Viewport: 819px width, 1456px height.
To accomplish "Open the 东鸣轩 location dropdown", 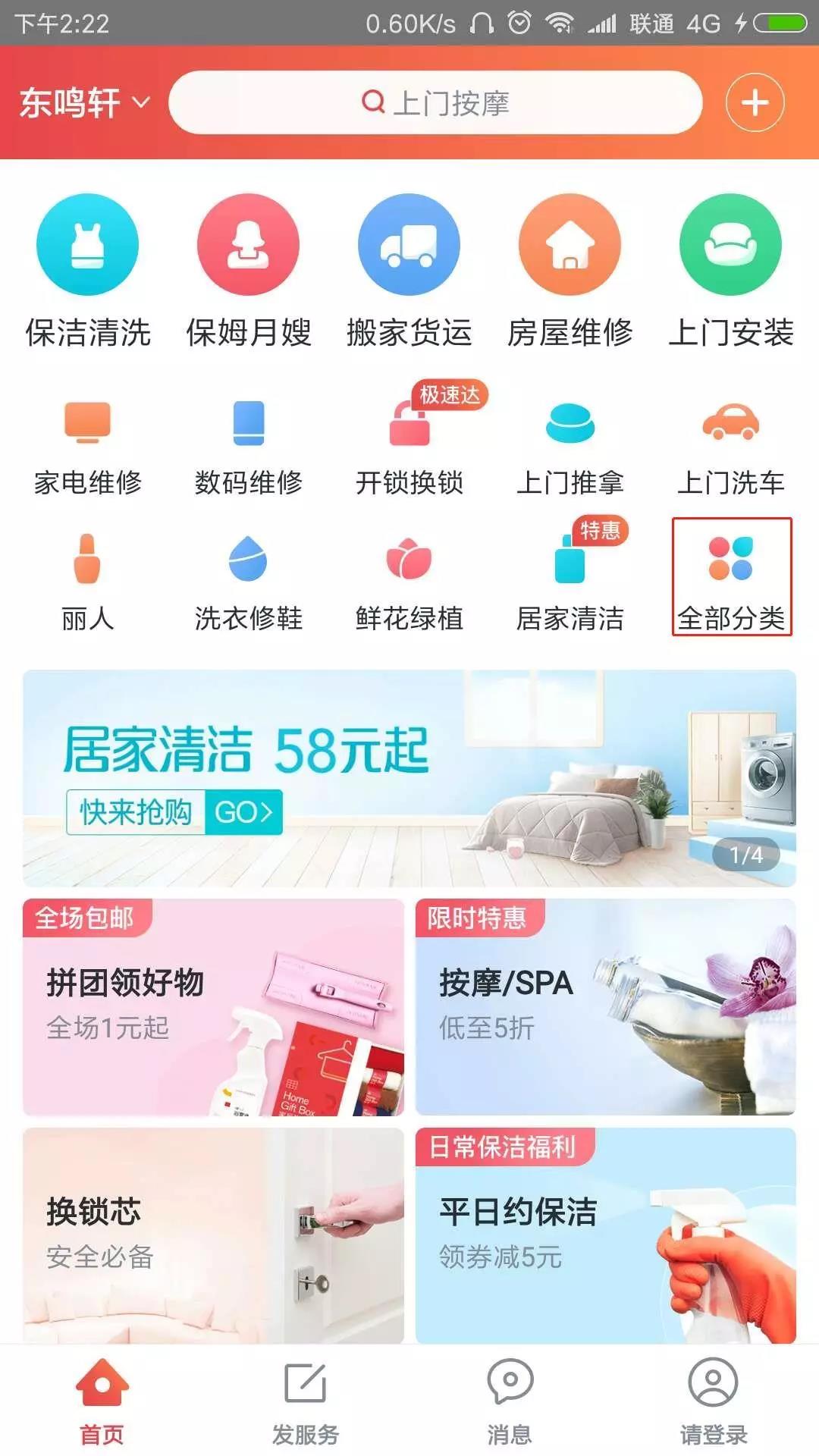I will point(83,102).
